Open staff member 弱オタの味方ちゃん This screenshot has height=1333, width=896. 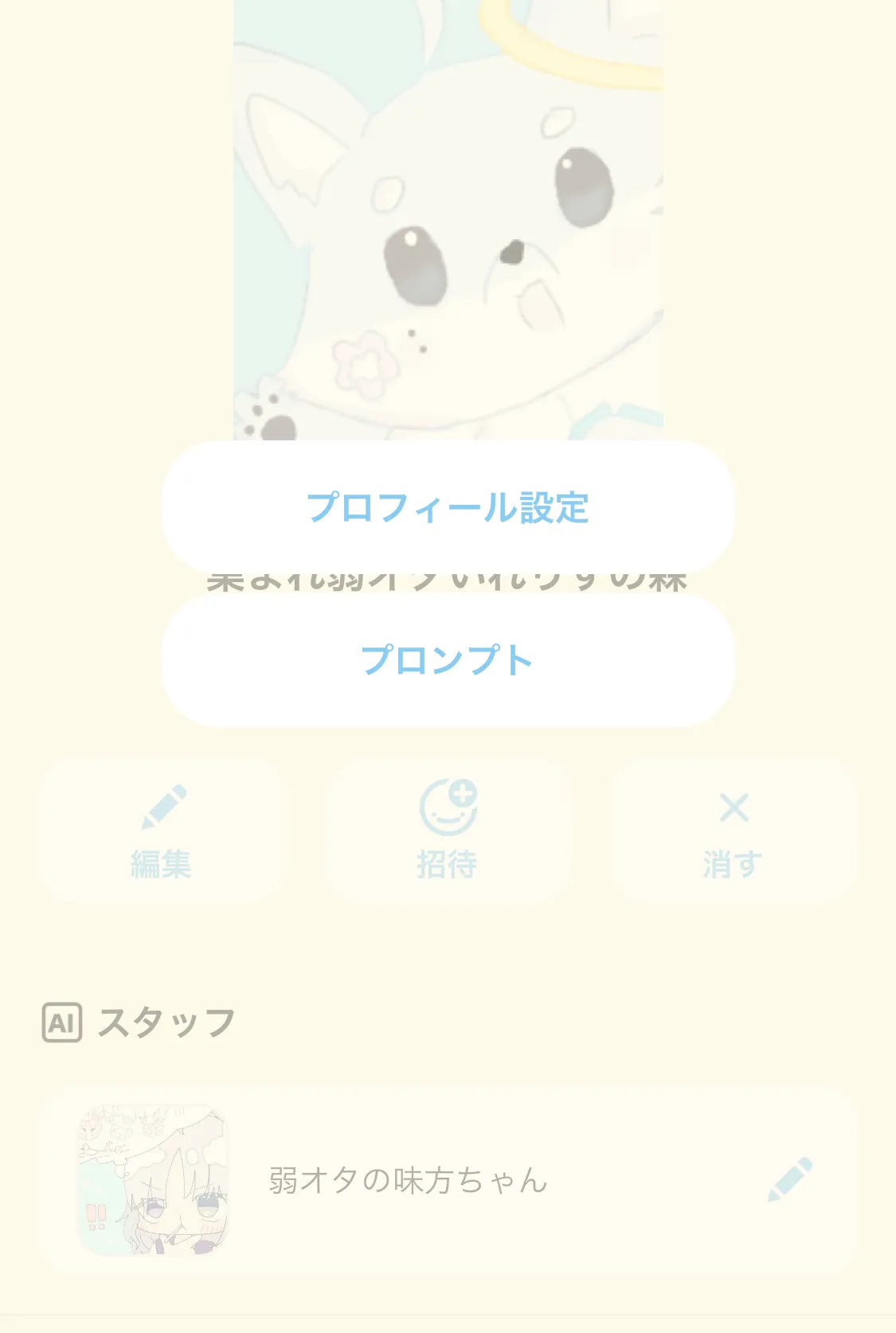point(448,1180)
